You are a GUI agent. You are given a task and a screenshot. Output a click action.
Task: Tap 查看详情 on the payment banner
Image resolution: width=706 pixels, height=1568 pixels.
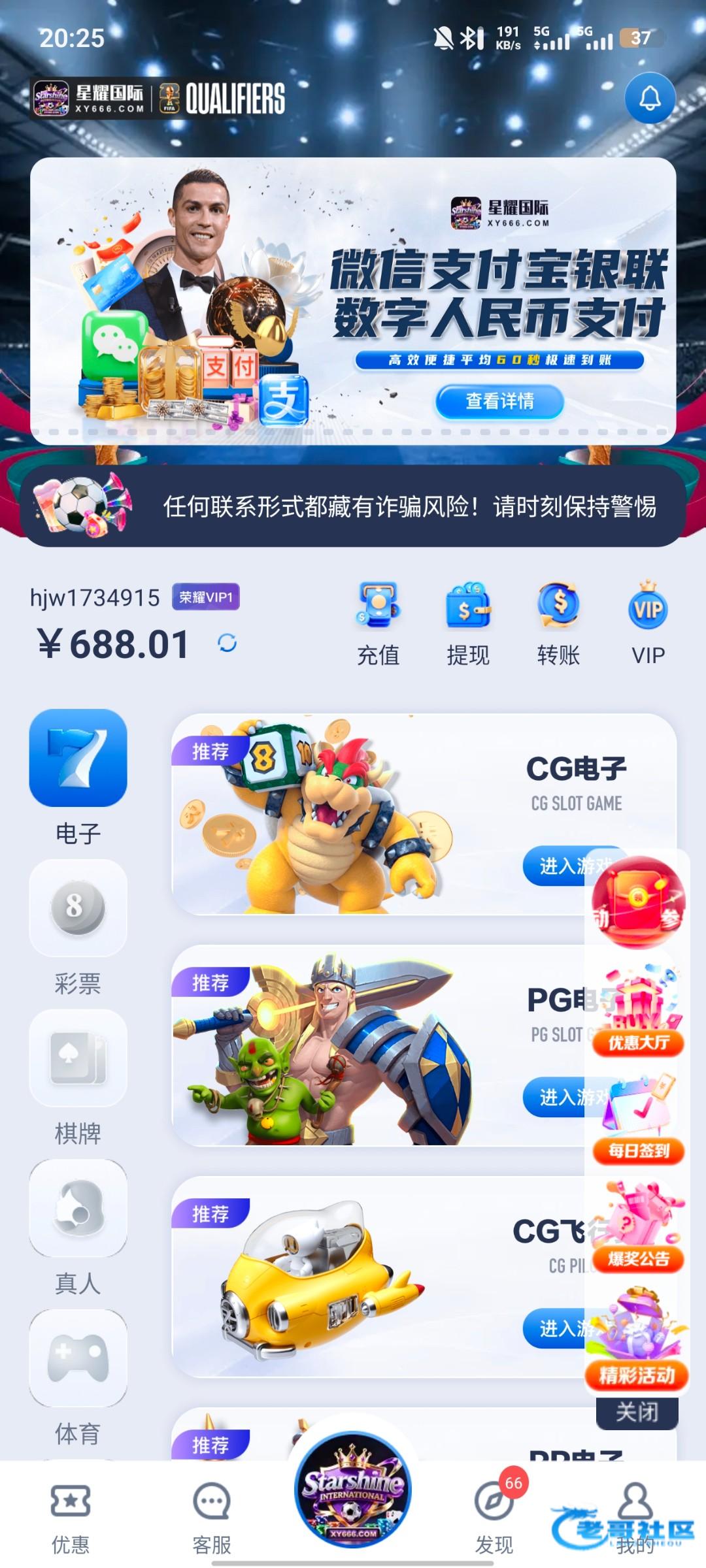pos(499,401)
